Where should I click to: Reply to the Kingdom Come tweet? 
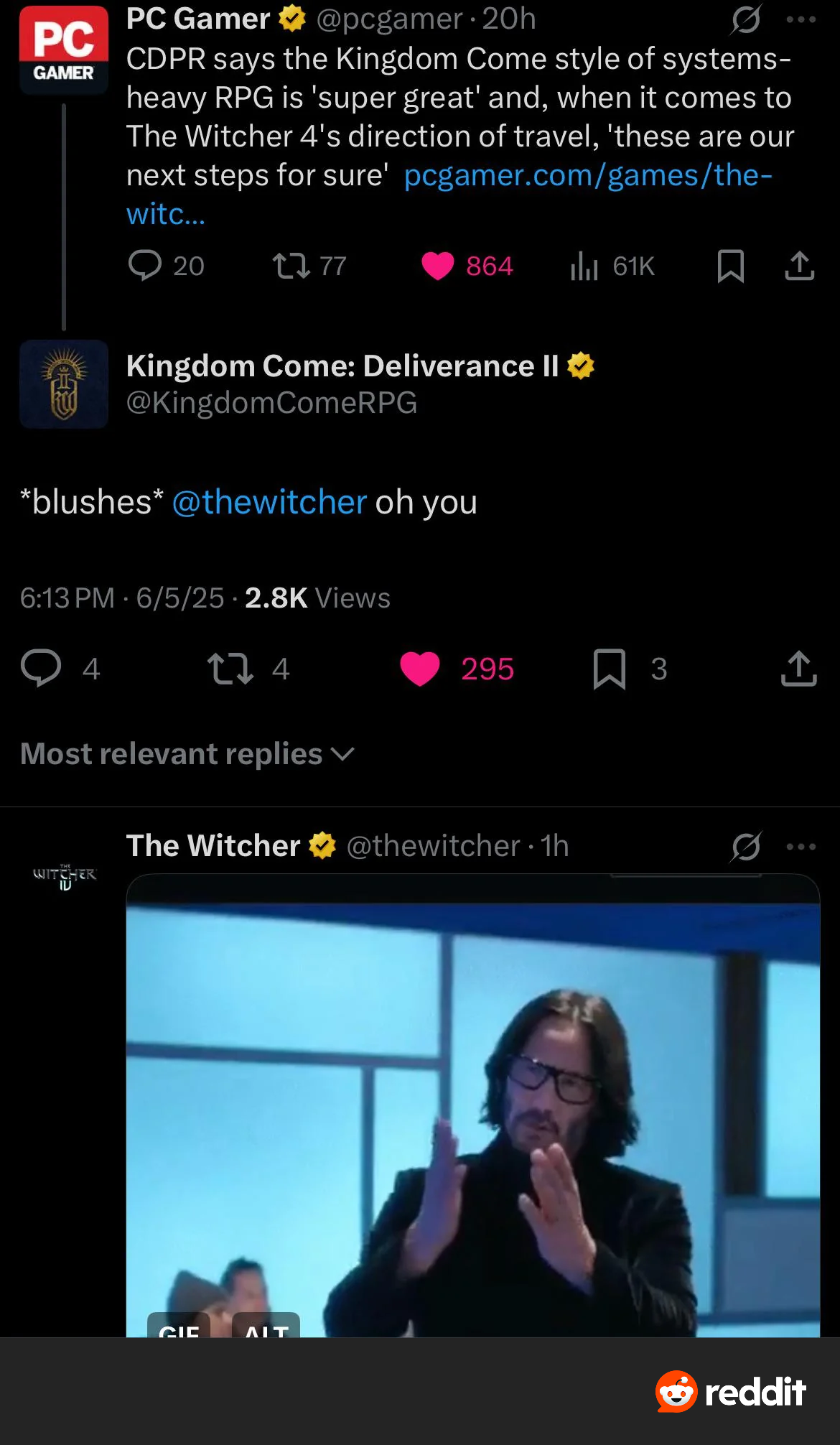[x=41, y=668]
